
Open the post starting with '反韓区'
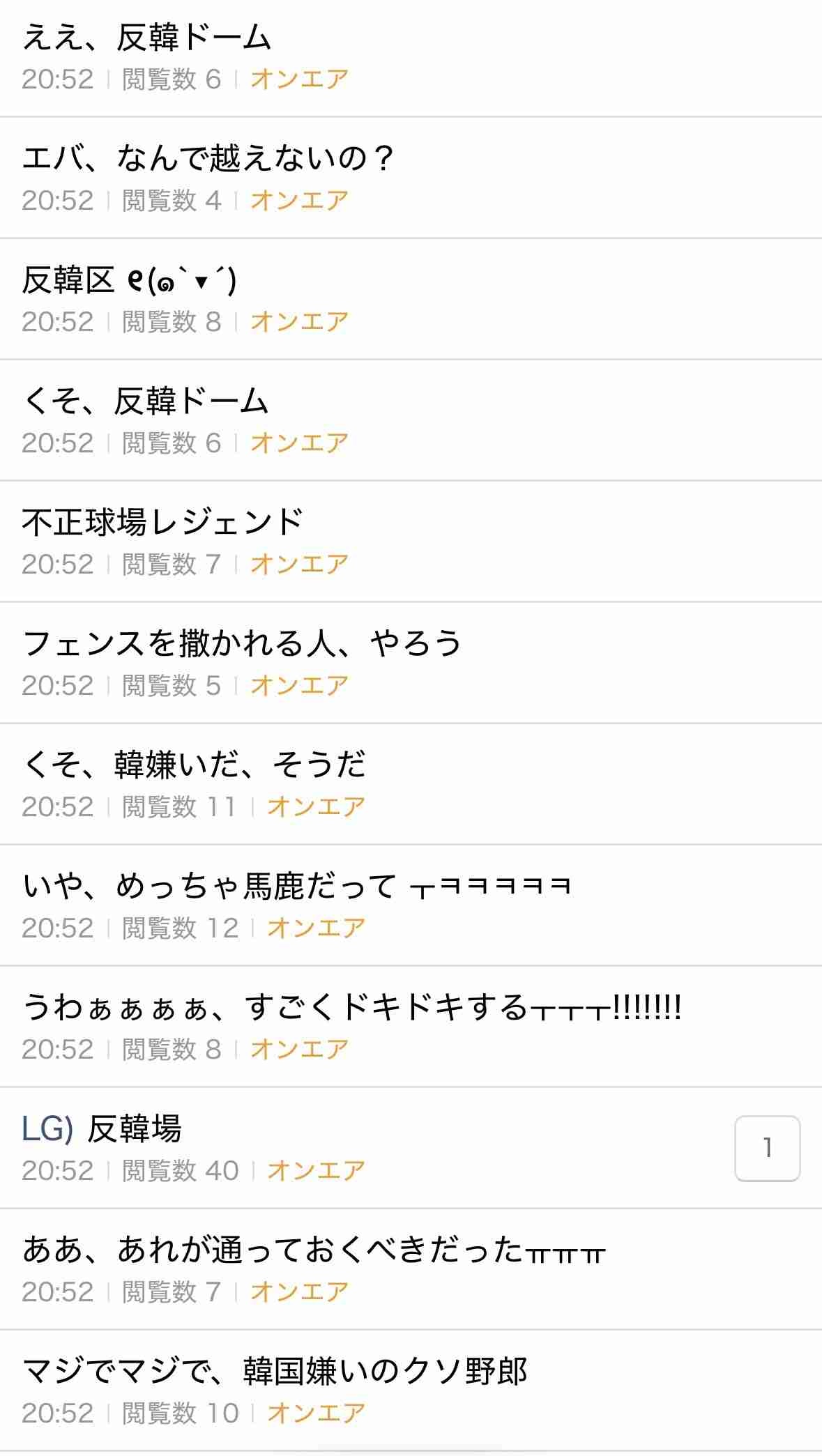tap(130, 280)
